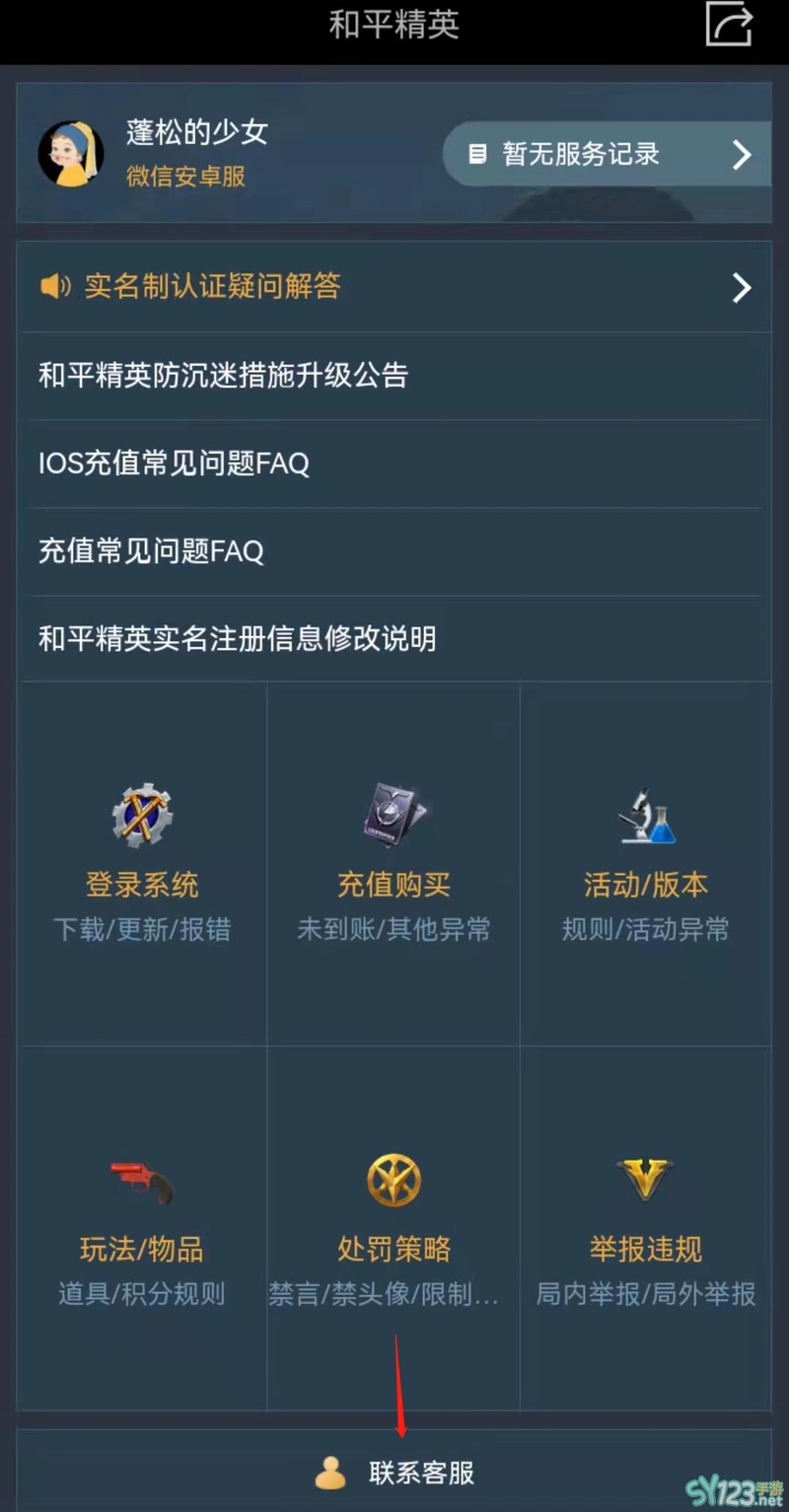Screen dimensions: 789x1512
Task: Tap the share icon in the top bar
Action: [729, 24]
